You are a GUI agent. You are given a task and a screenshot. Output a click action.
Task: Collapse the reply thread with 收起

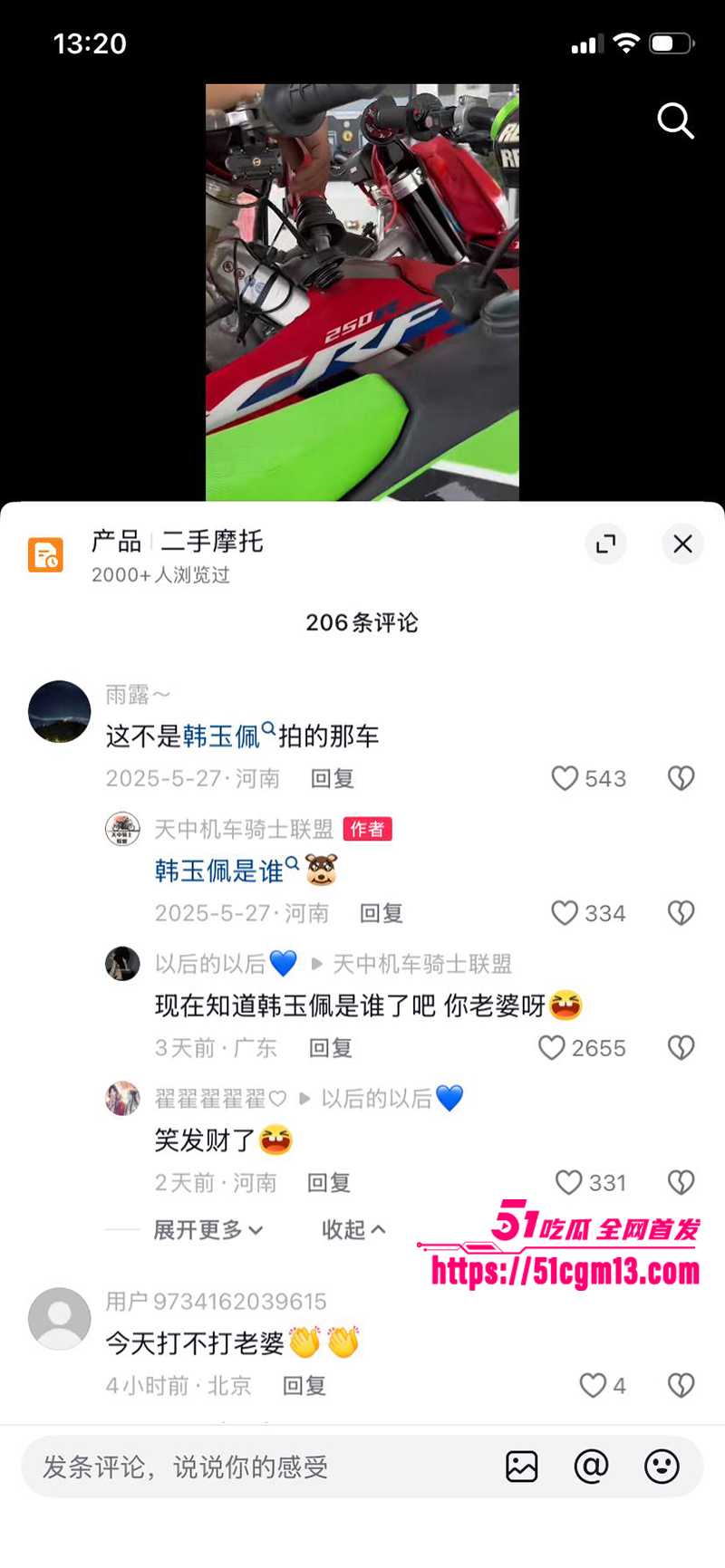[351, 1229]
